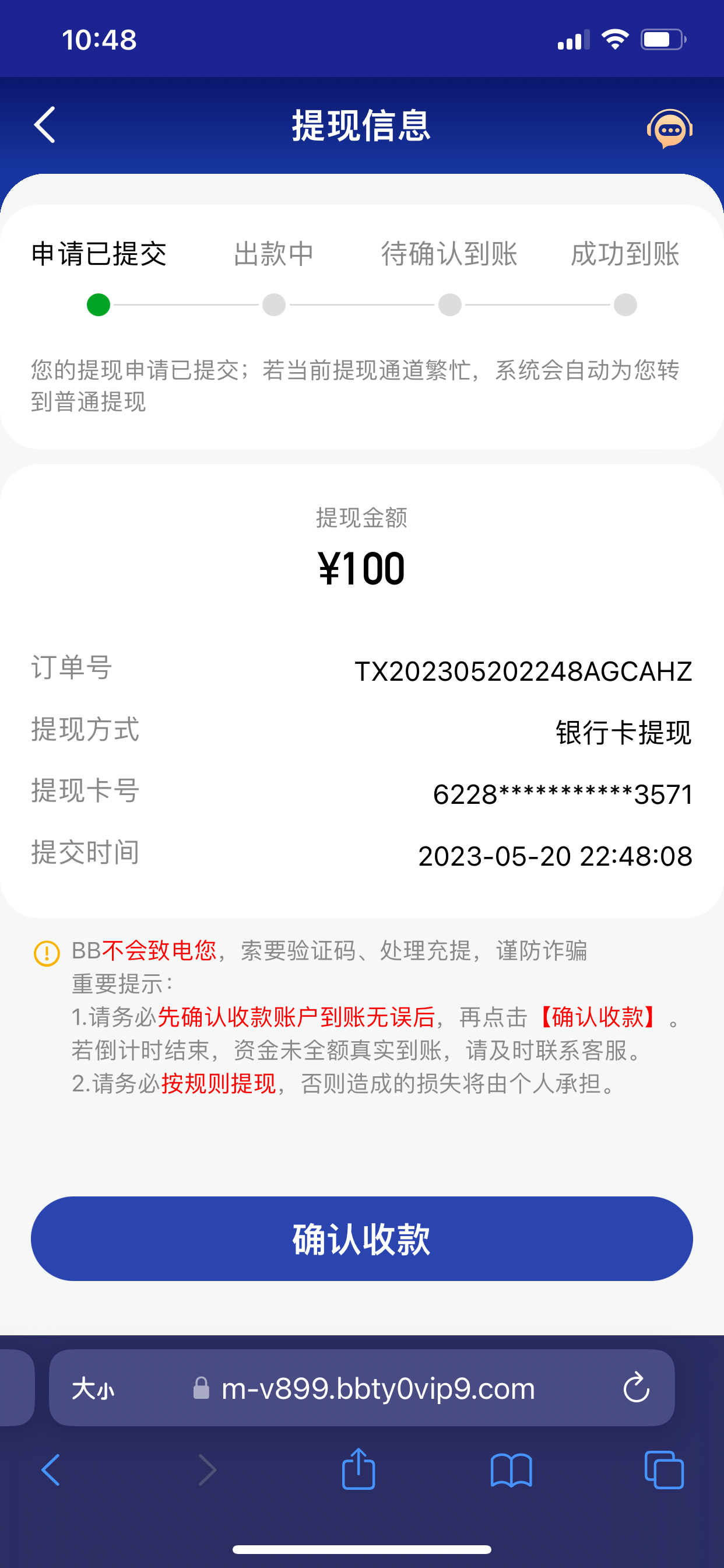Viewport: 724px width, 1568px height.
Task: Tap the 确认收款 button
Action: pyautogui.click(x=361, y=1238)
